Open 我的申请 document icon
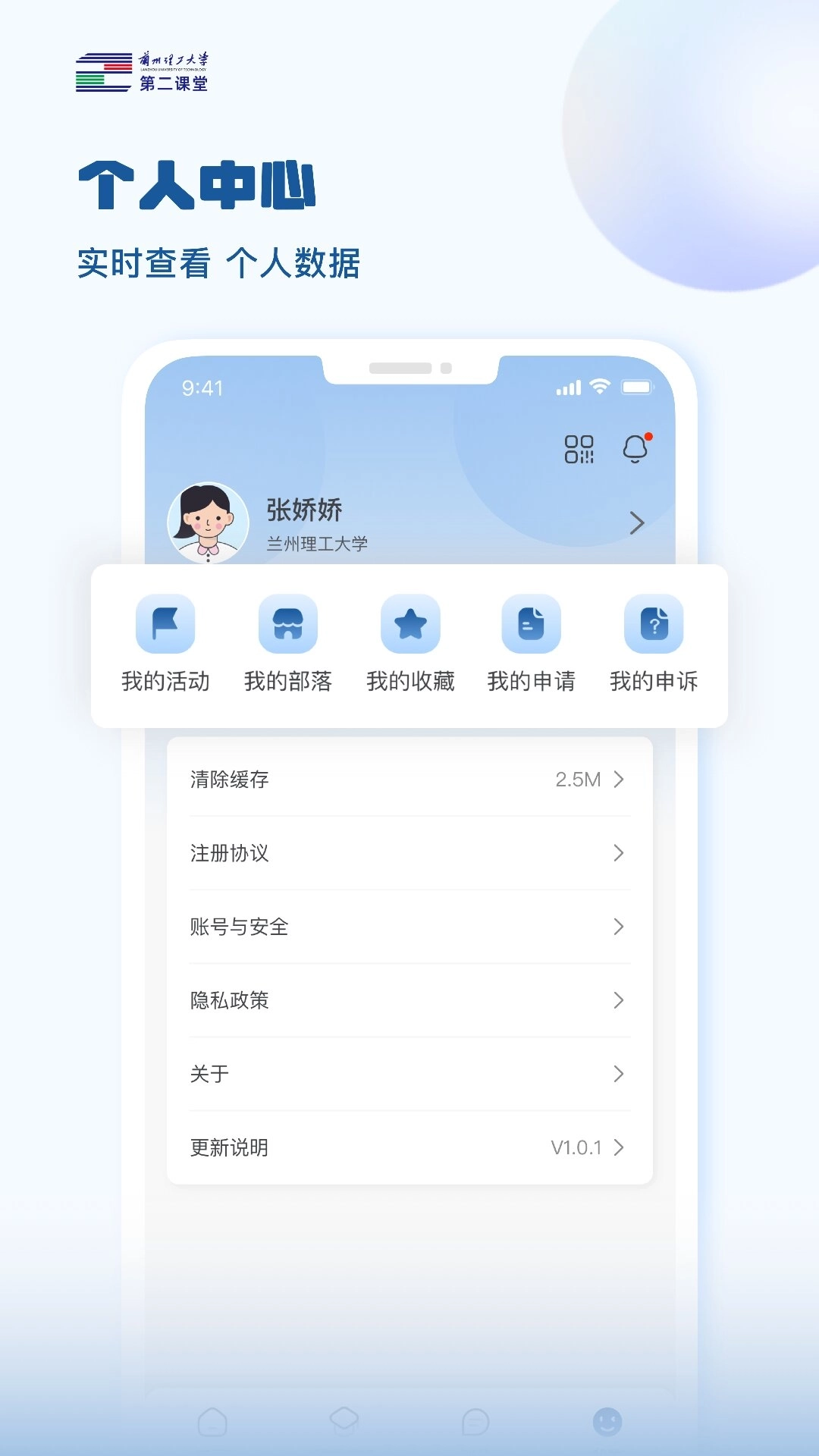This screenshot has height=1456, width=819. (x=529, y=624)
